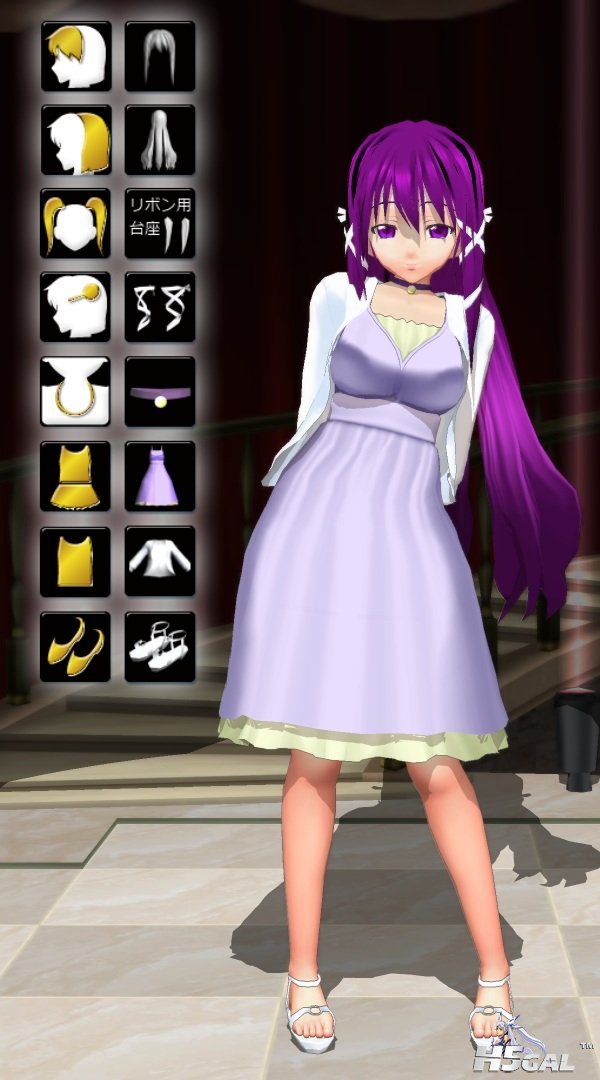The height and width of the screenshot is (1080, 600).
Task: Select the gray front bangs hair item
Action: pos(160,57)
